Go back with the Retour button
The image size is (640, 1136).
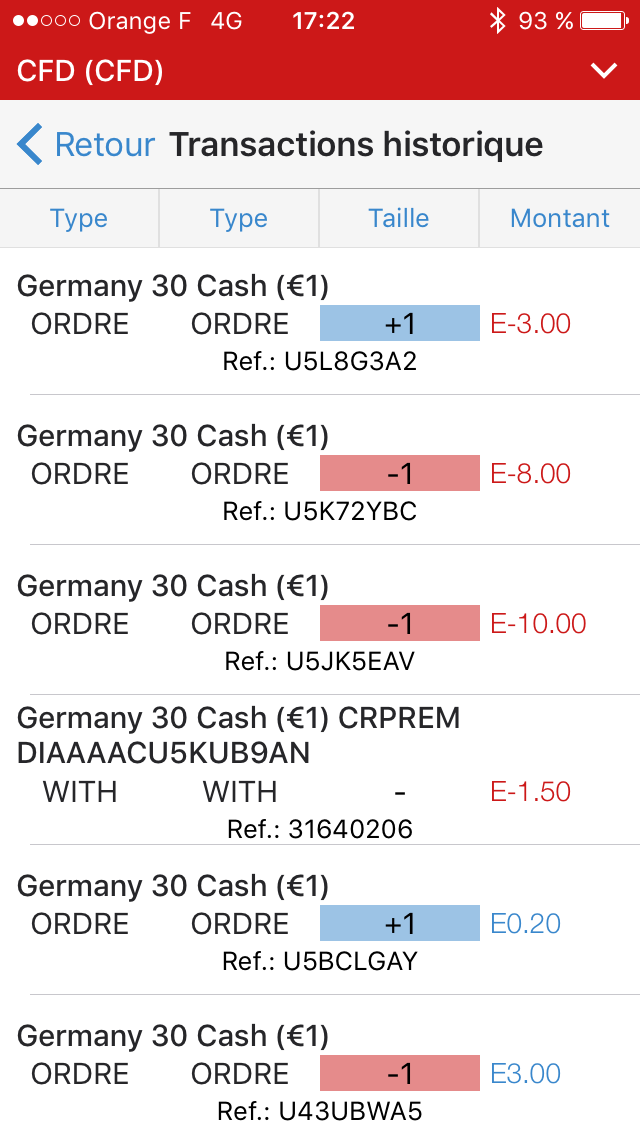[x=87, y=145]
